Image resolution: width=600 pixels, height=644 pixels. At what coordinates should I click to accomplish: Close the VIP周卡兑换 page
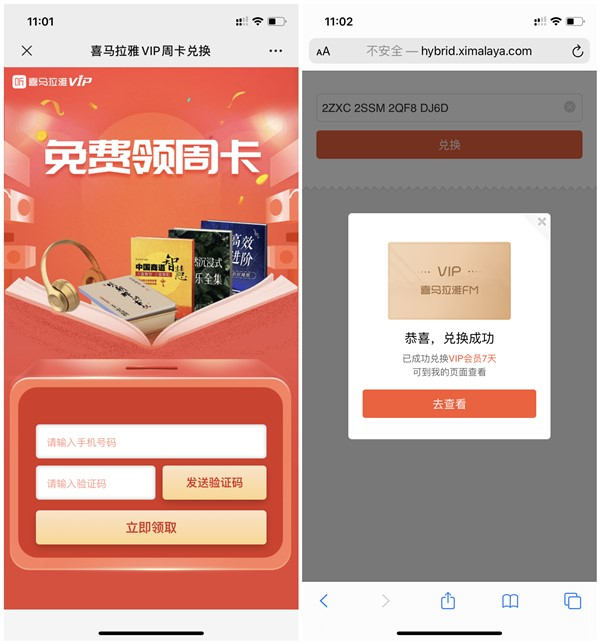(x=27, y=51)
